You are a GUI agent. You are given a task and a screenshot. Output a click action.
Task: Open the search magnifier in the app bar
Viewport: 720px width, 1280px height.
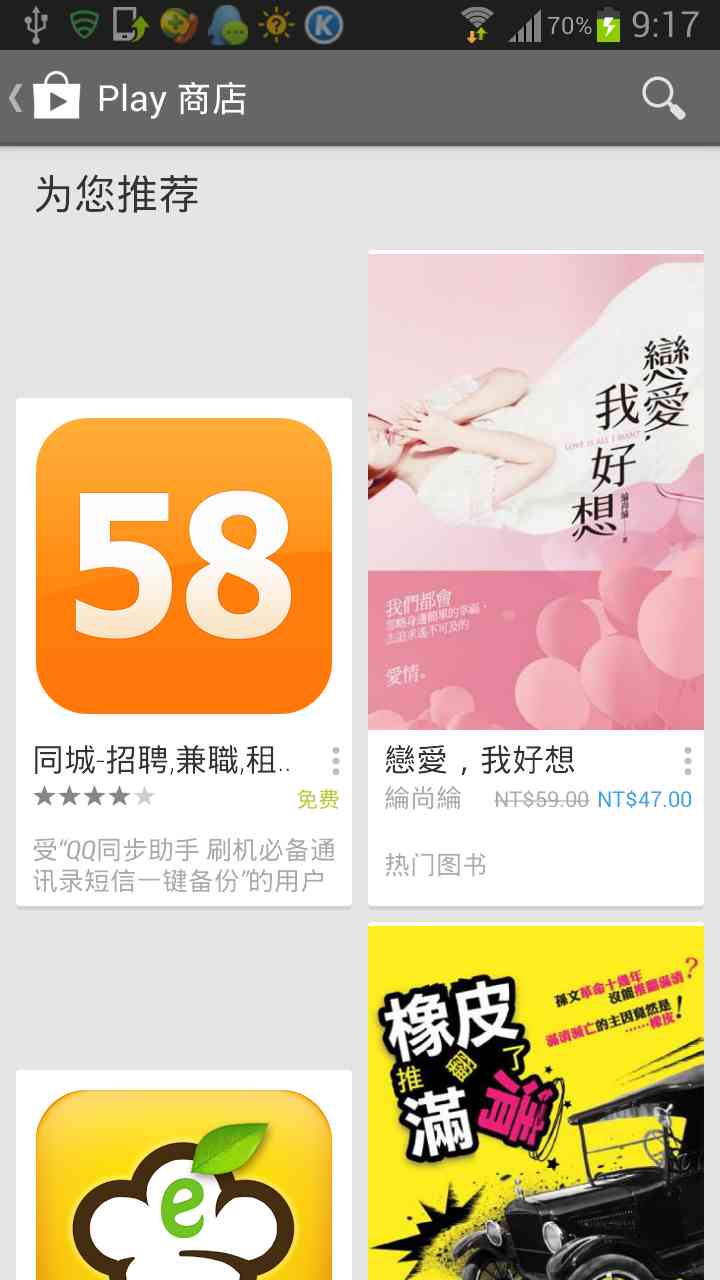663,98
